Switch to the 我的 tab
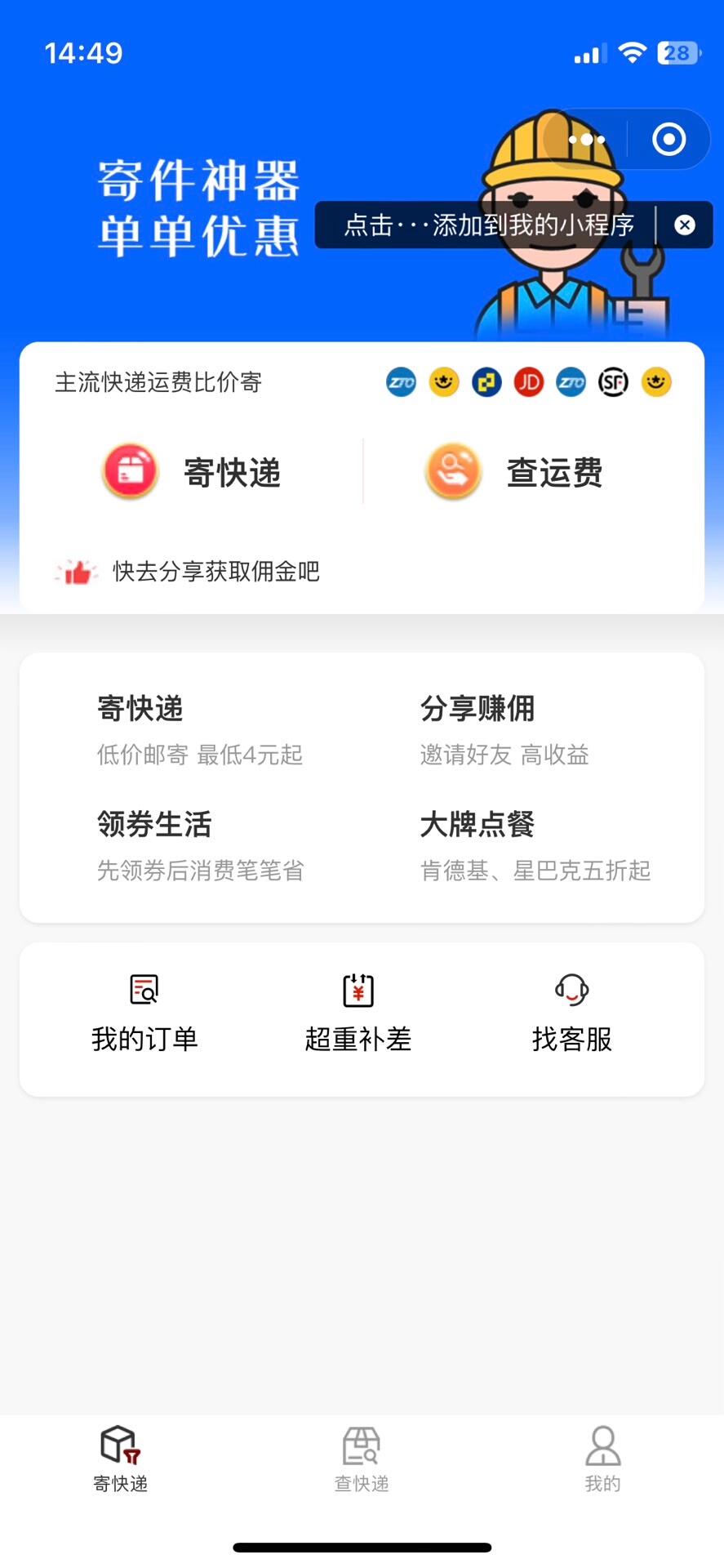The image size is (724, 1568). (602, 1459)
